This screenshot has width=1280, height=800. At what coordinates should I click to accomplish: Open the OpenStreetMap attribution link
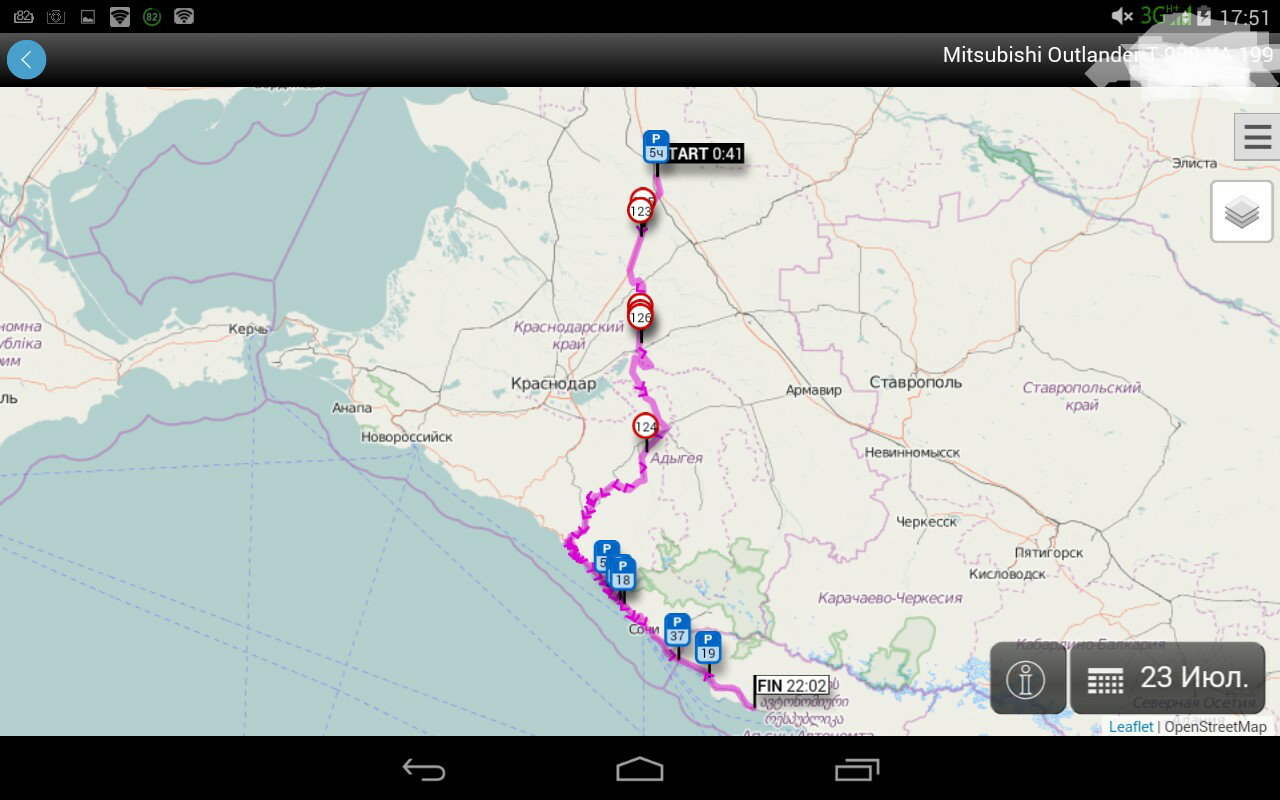(1215, 727)
